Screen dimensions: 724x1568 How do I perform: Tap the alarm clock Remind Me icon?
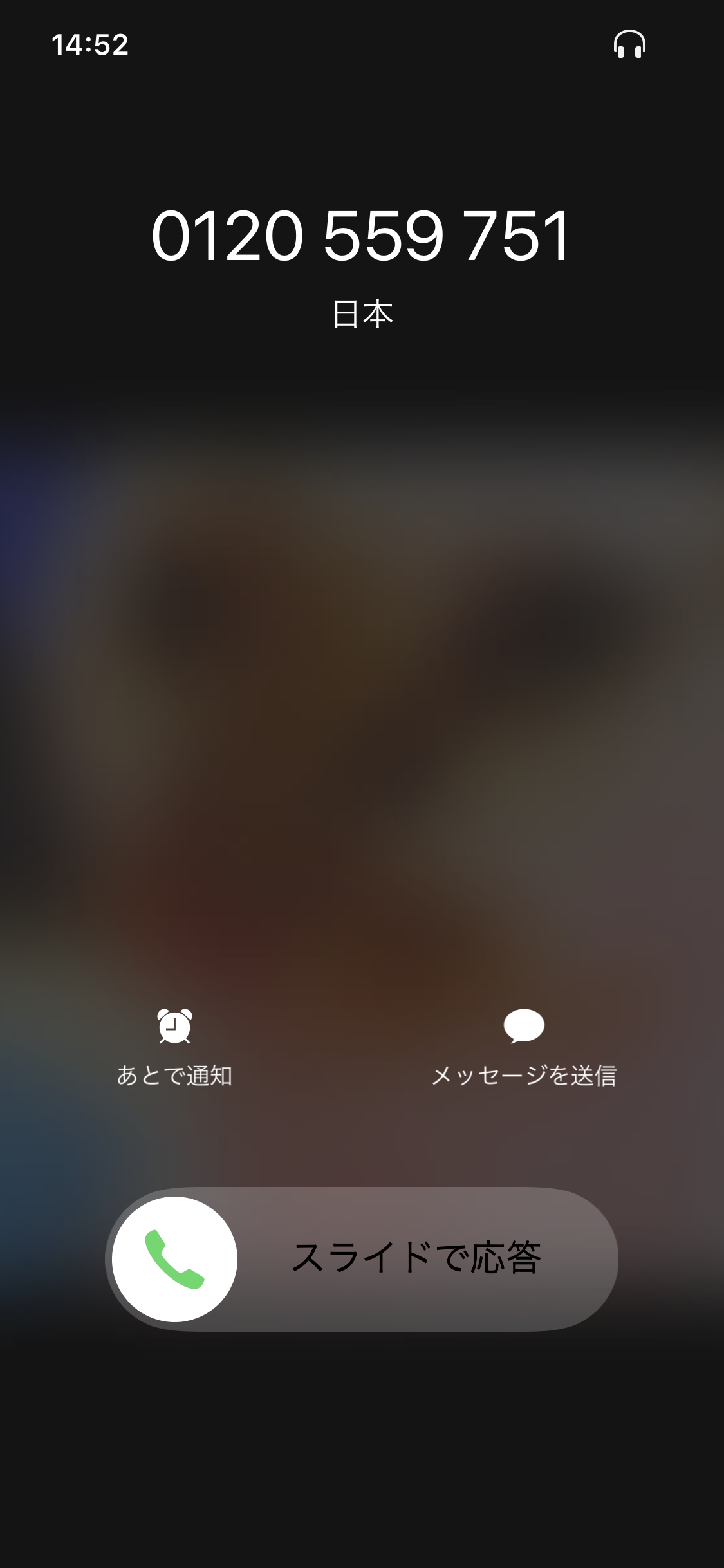pyautogui.click(x=176, y=1027)
